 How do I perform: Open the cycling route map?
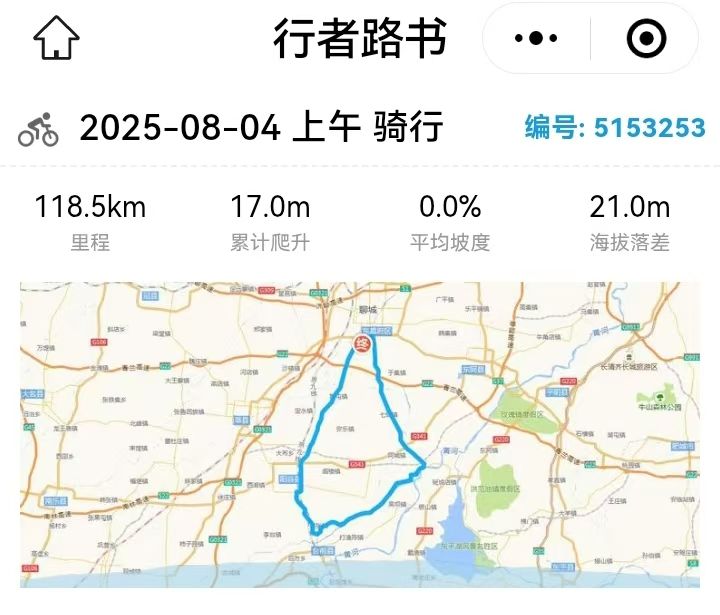360,435
